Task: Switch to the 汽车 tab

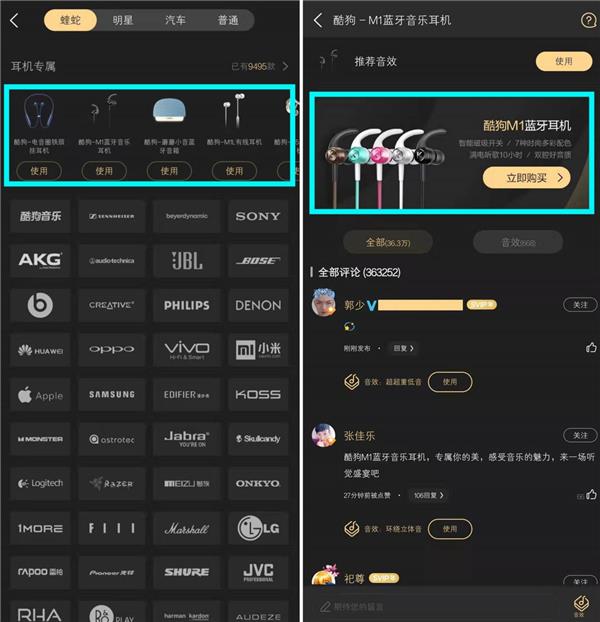Action: (x=176, y=20)
